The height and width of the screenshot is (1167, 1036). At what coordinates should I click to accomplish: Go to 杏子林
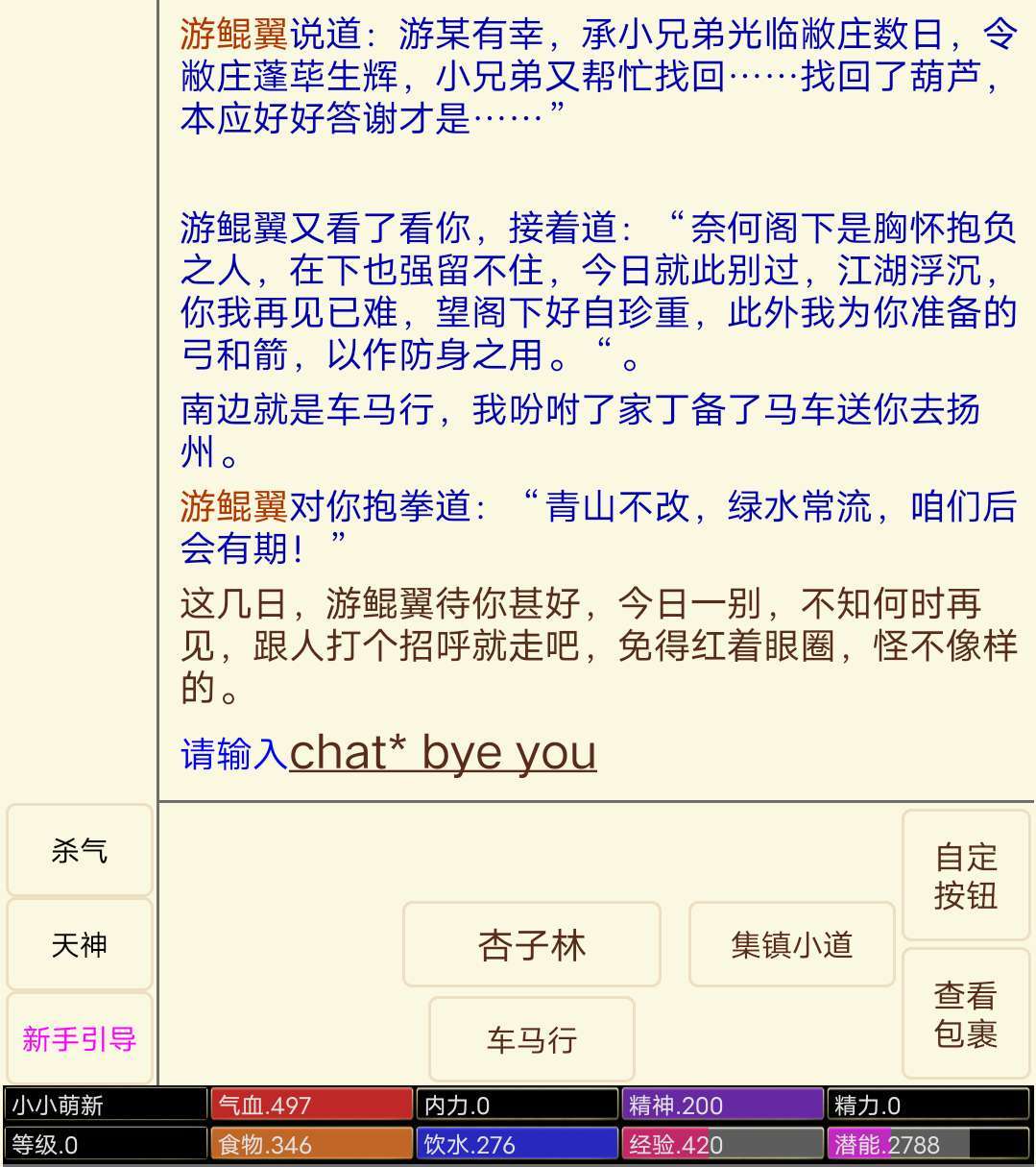point(531,945)
